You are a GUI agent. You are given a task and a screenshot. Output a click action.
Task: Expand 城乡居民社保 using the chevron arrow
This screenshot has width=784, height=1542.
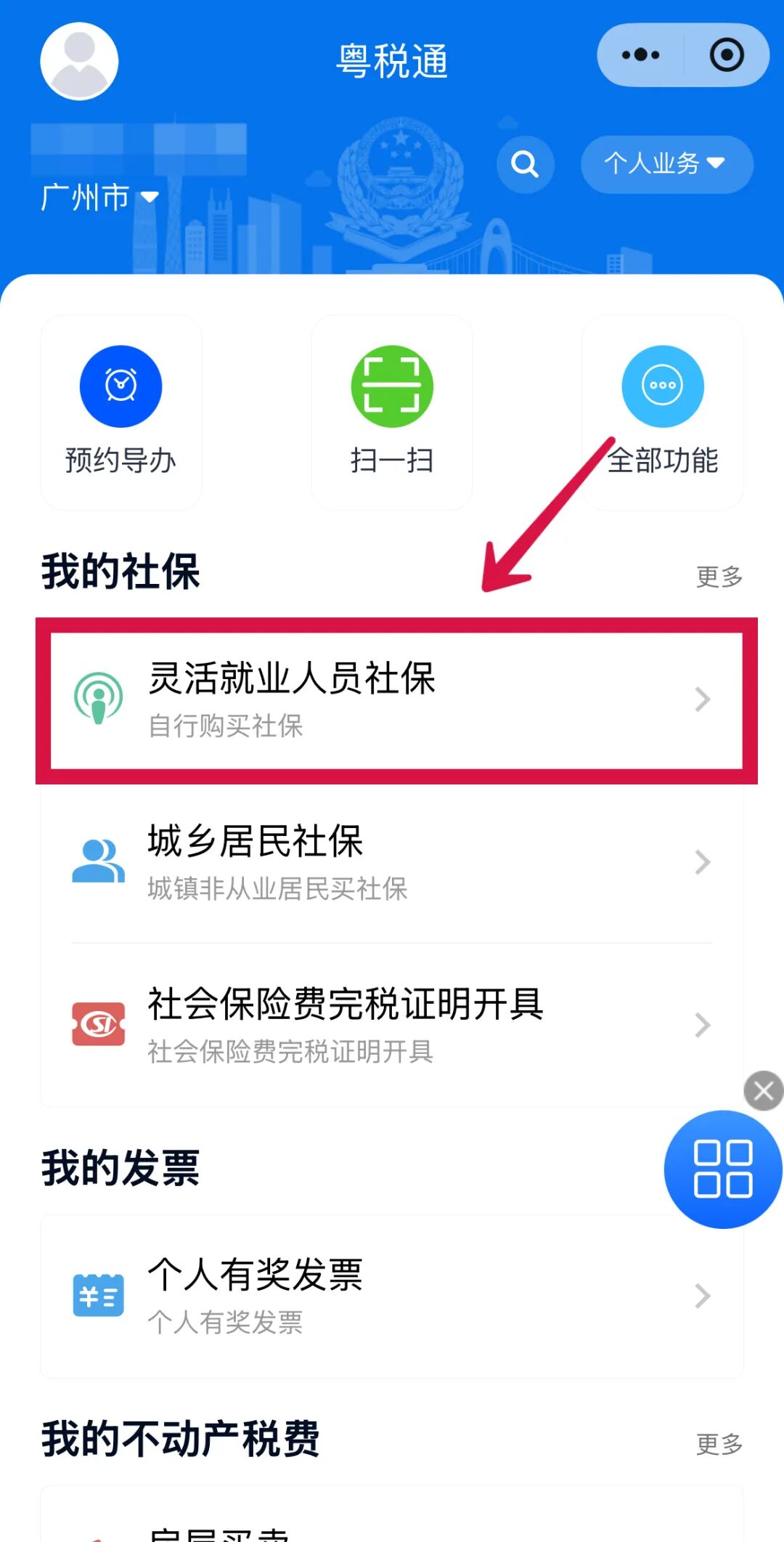click(x=702, y=862)
